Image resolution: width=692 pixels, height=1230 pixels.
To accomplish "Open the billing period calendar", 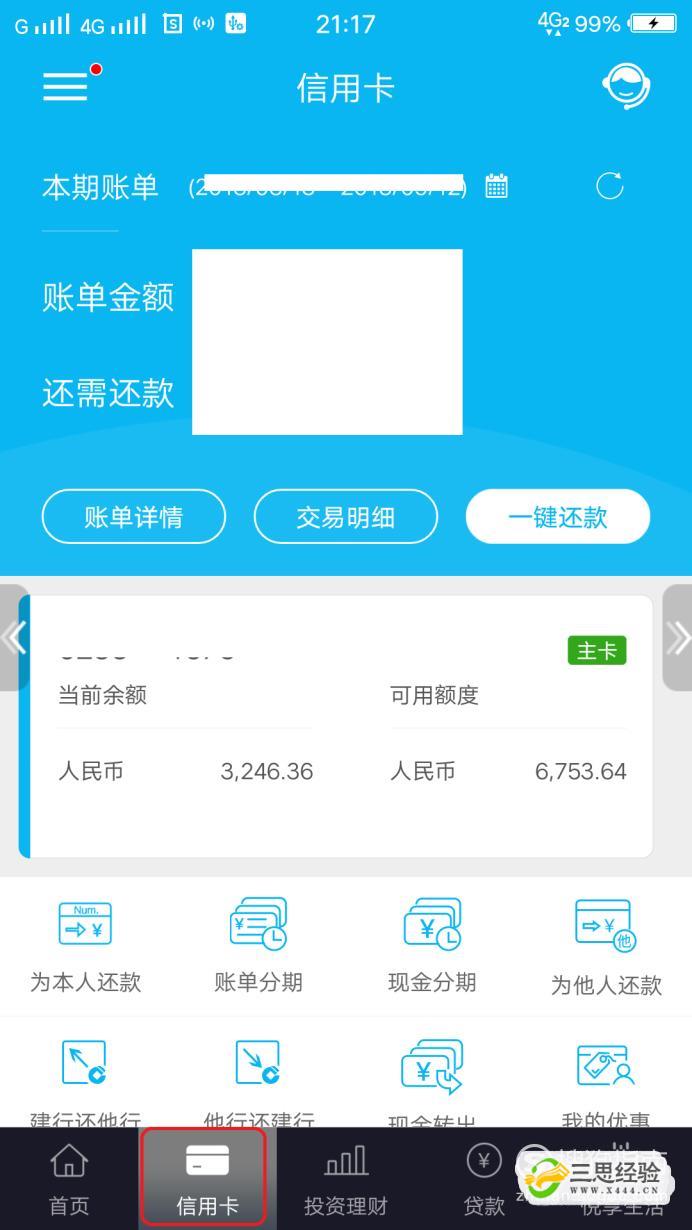I will [x=497, y=186].
